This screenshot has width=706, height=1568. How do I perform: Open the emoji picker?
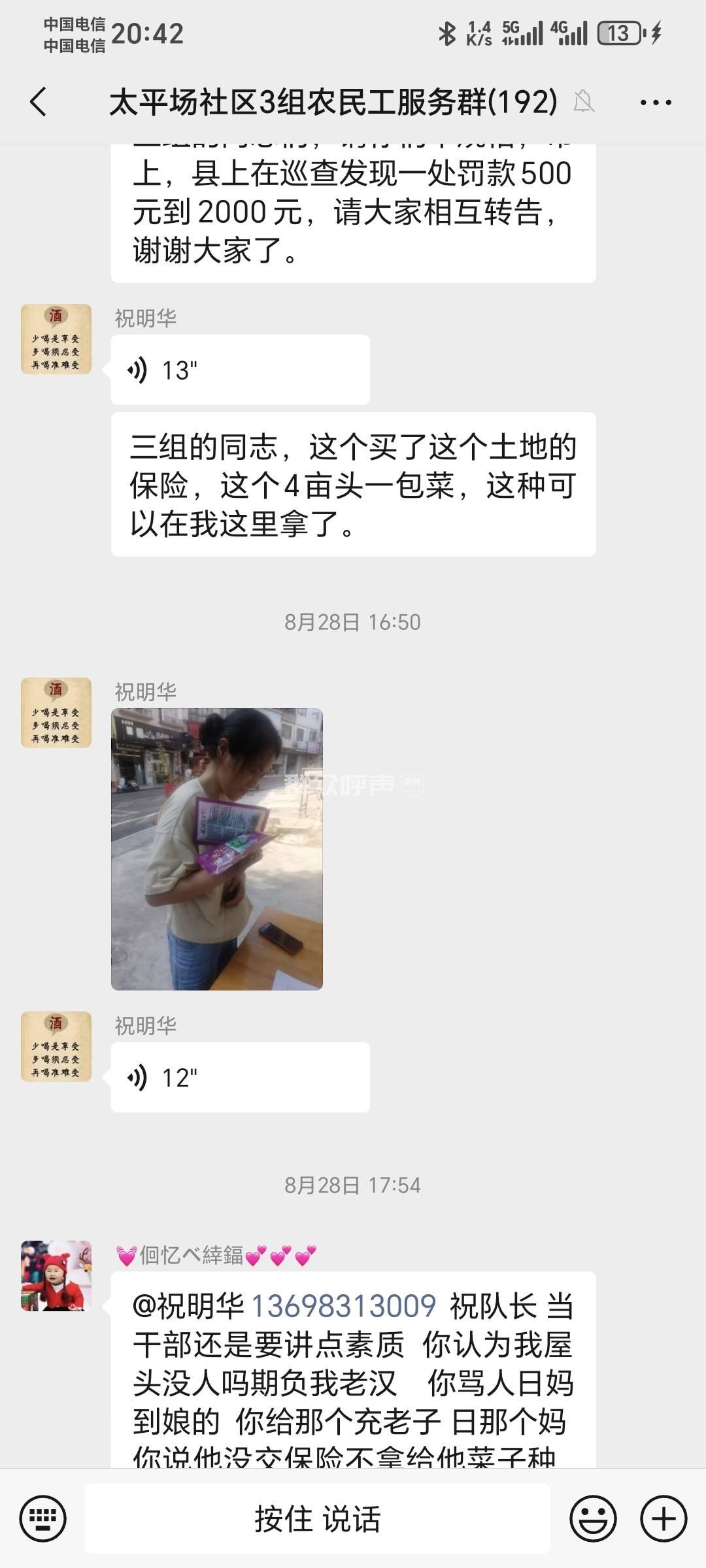593,1518
